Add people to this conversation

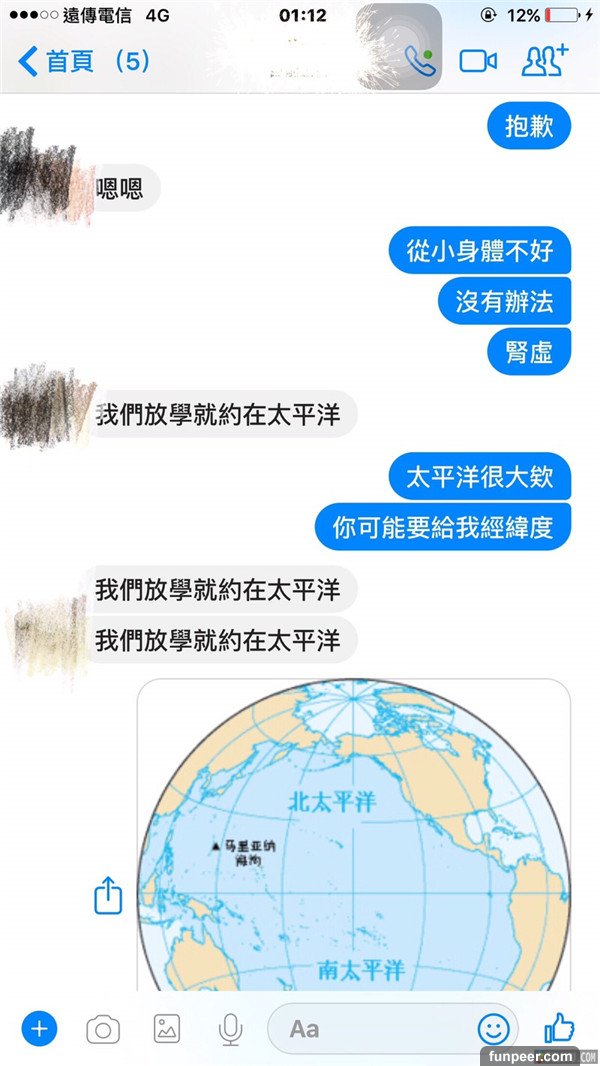545,61
